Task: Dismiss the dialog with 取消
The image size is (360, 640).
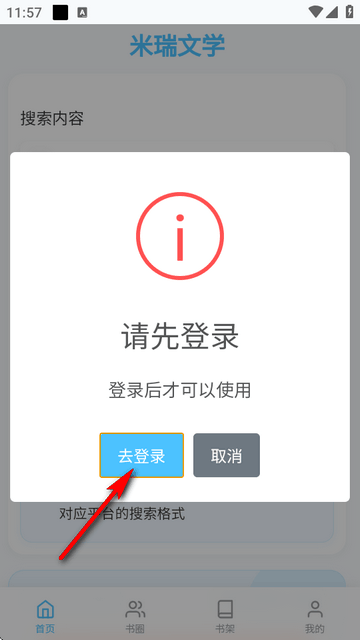Action: click(227, 455)
